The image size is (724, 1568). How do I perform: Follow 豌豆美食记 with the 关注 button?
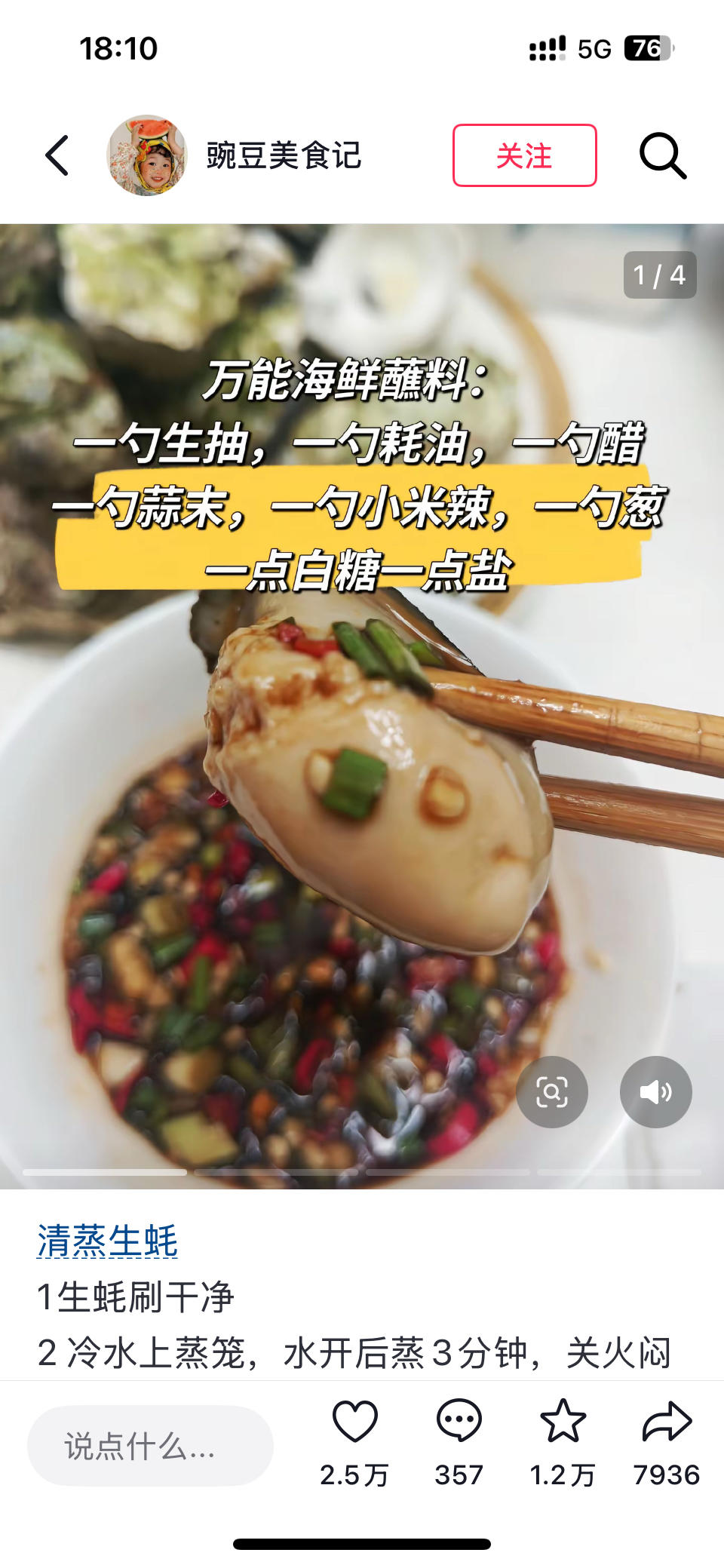click(x=524, y=155)
